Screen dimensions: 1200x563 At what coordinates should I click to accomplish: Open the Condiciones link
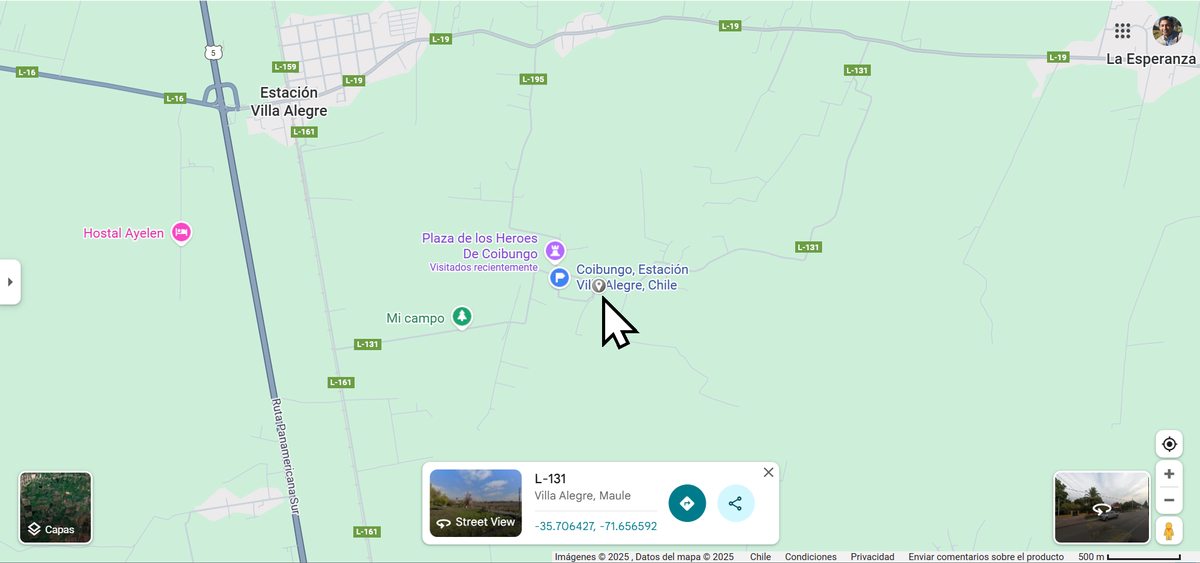(811, 557)
